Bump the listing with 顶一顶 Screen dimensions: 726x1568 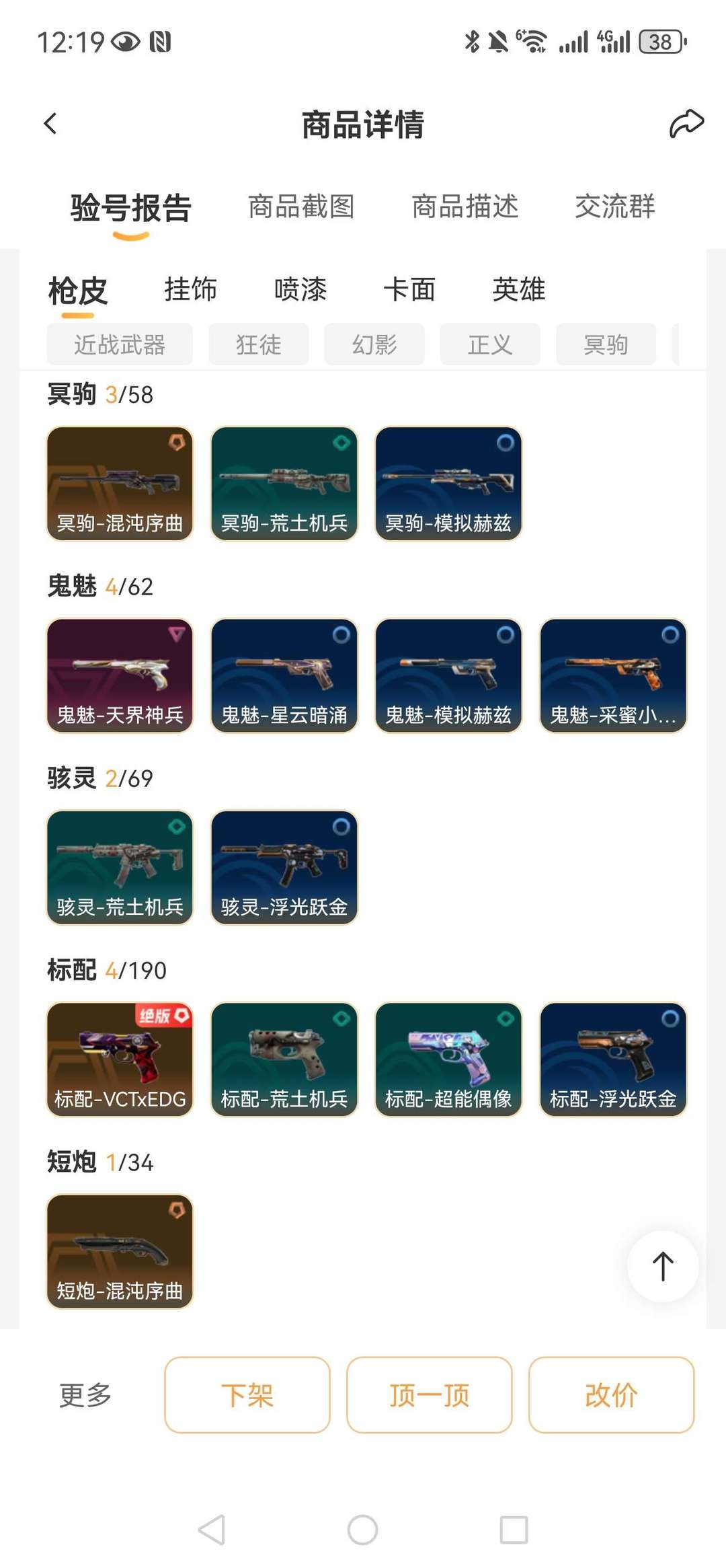pos(429,1395)
